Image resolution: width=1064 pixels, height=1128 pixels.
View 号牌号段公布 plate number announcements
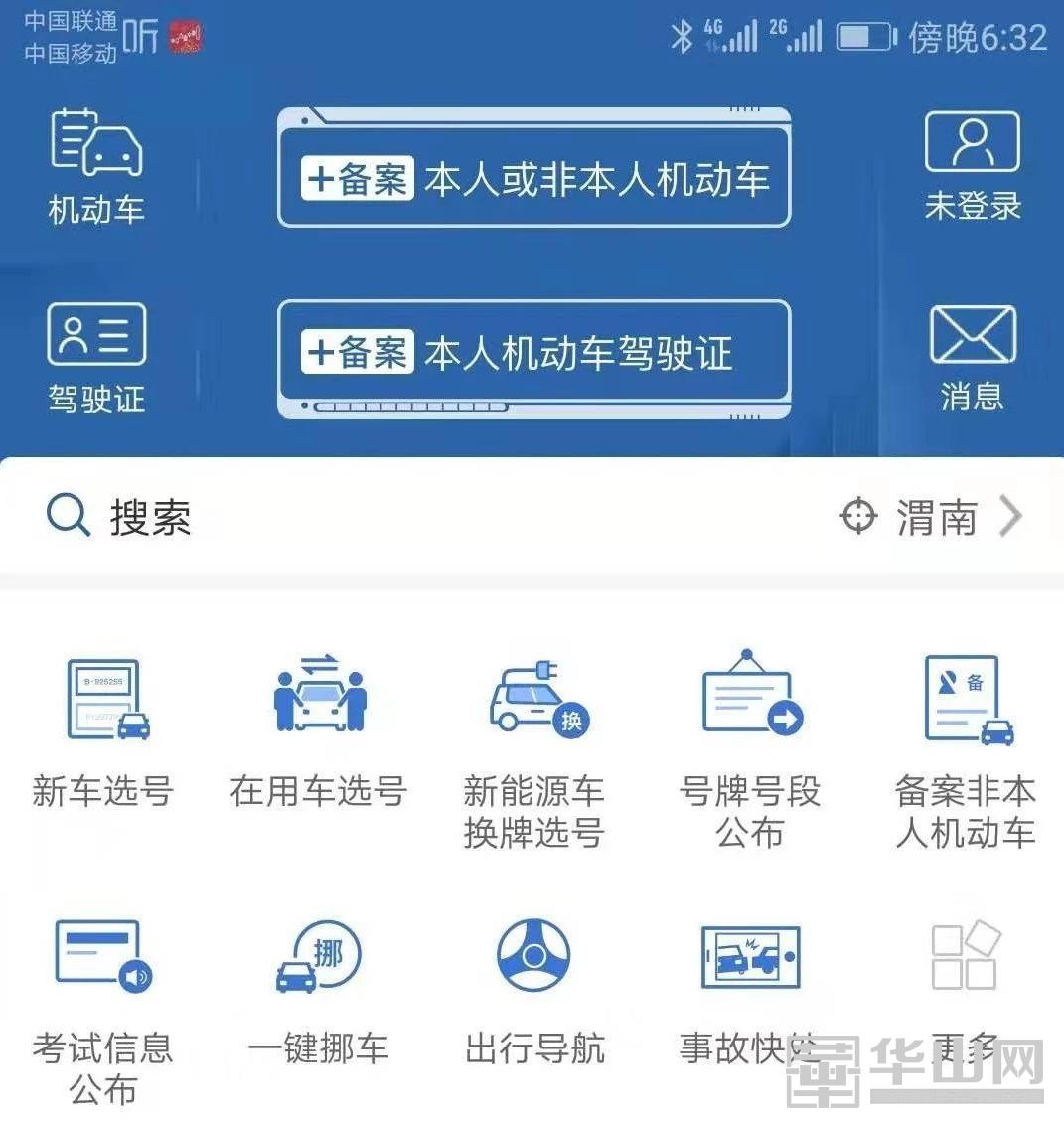748,745
